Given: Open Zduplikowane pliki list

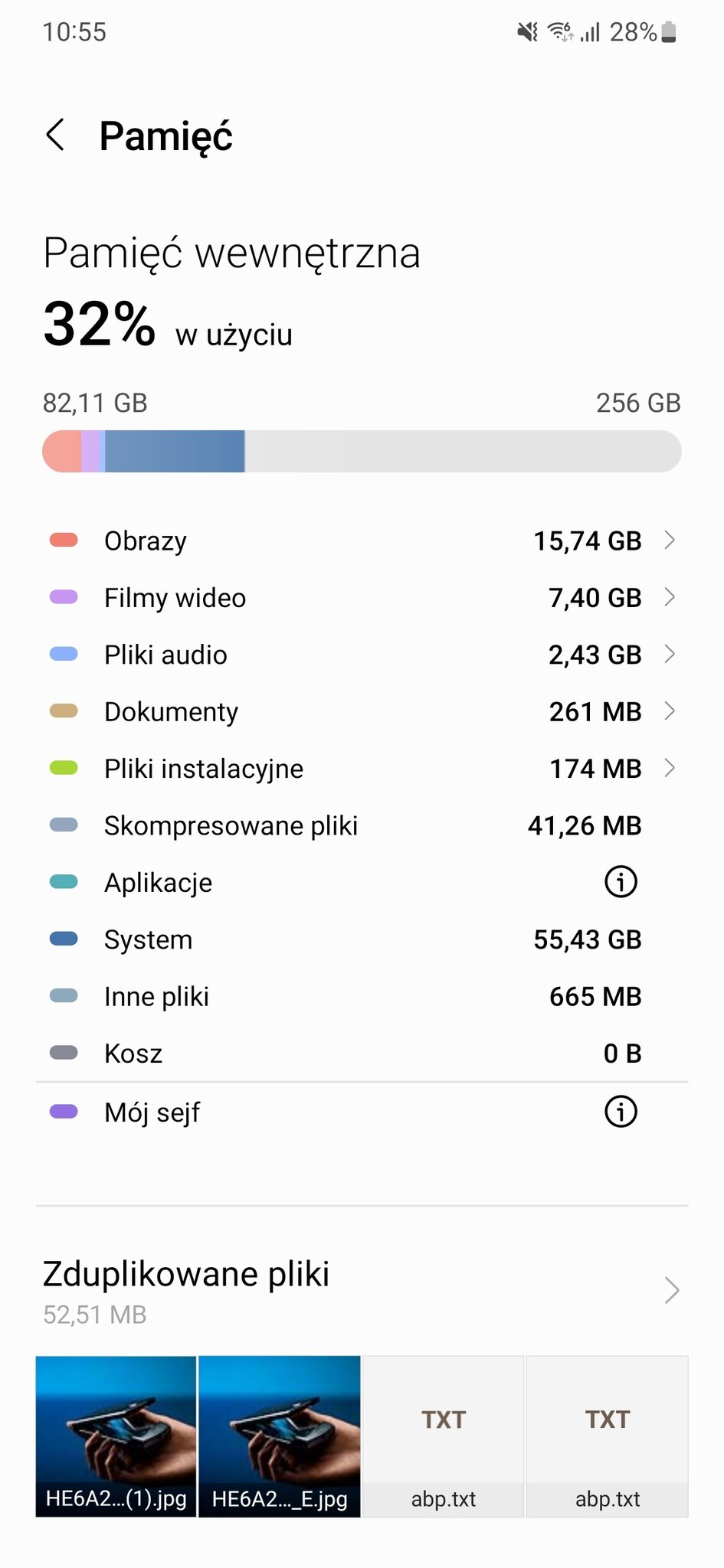Looking at the screenshot, I should pos(362,1290).
